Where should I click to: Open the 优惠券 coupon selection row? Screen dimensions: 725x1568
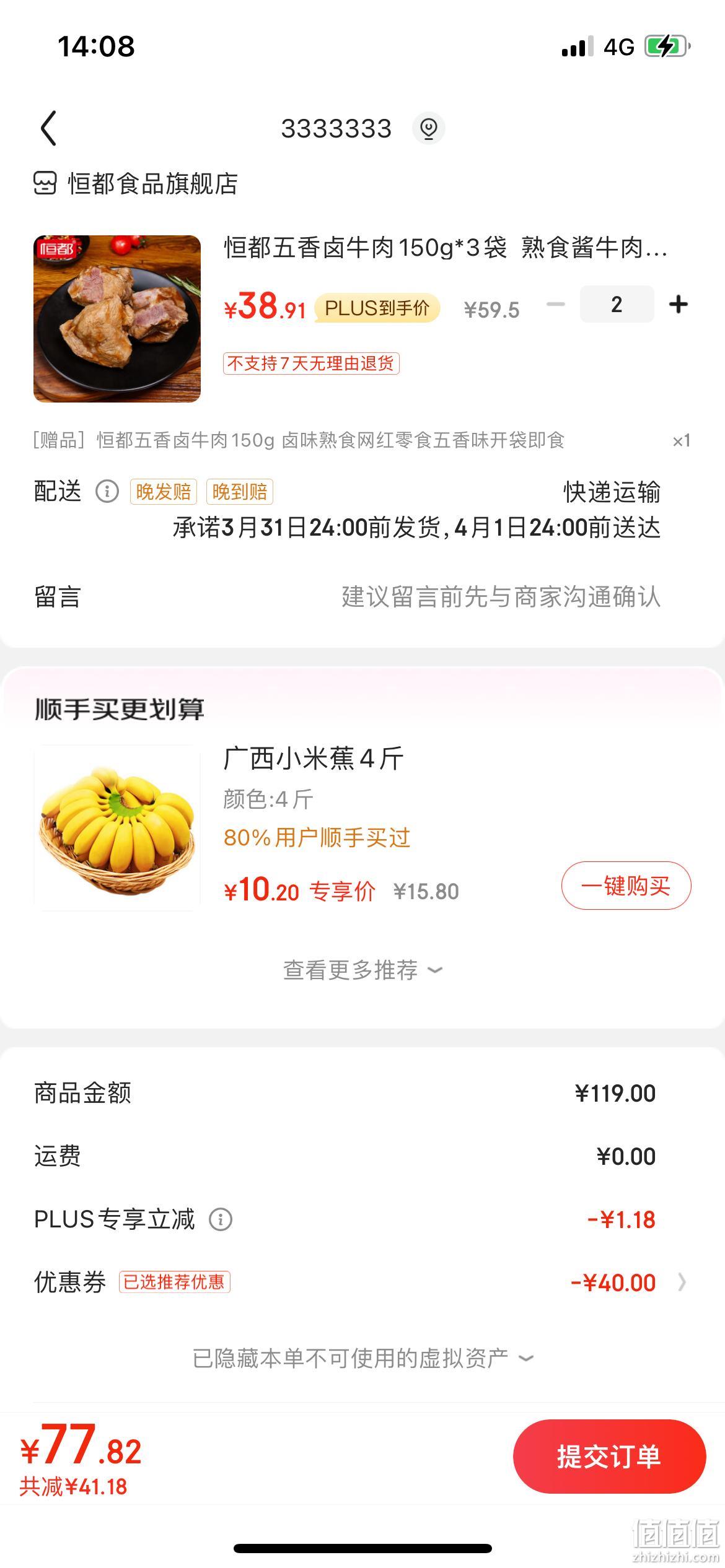[362, 1283]
